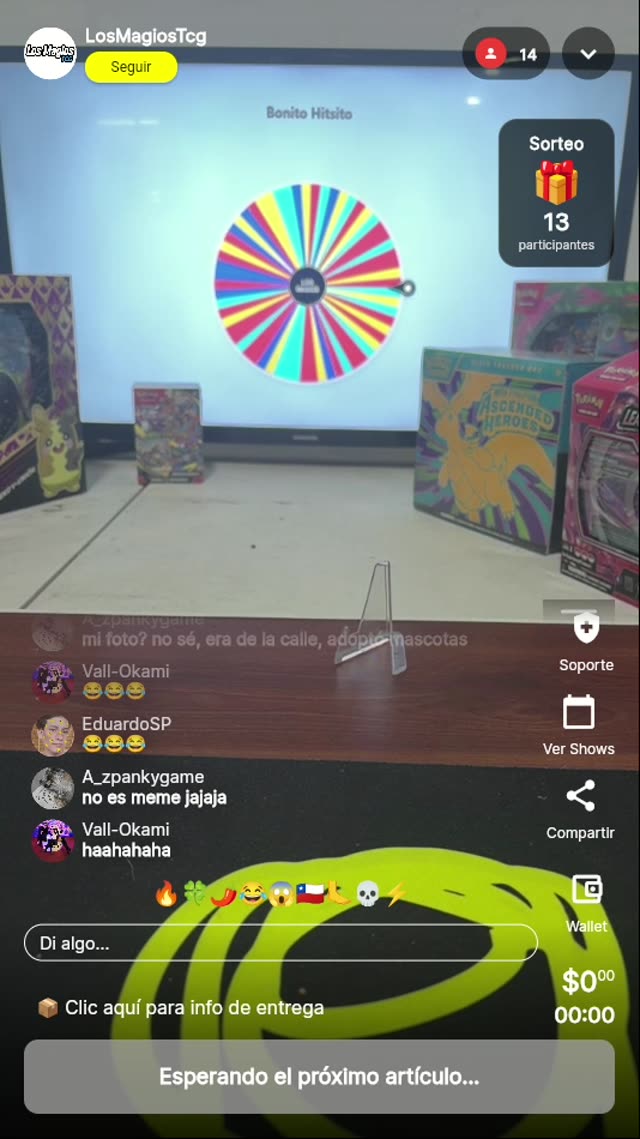Open the Wallet

(x=586, y=901)
